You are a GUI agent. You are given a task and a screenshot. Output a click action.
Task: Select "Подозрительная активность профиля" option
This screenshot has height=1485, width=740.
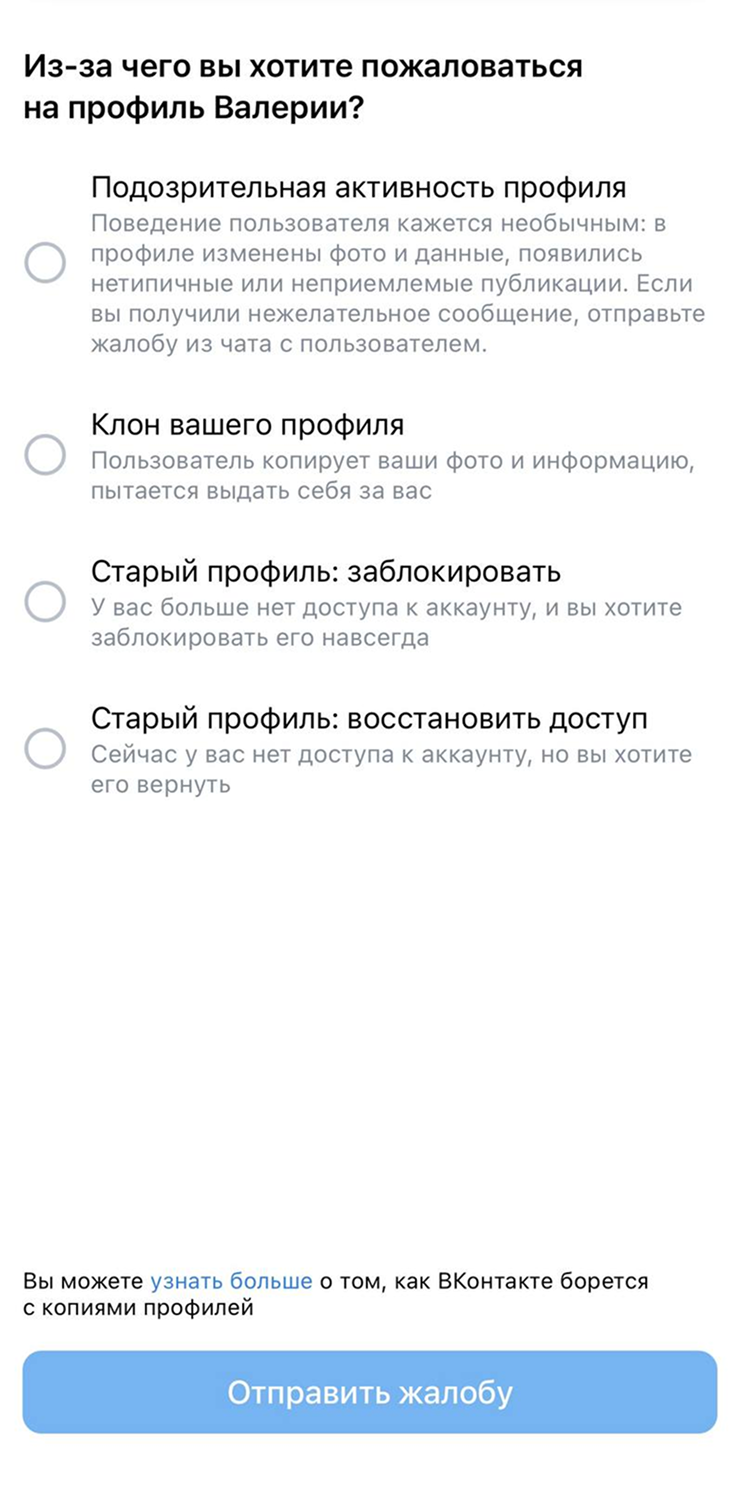tap(45, 263)
